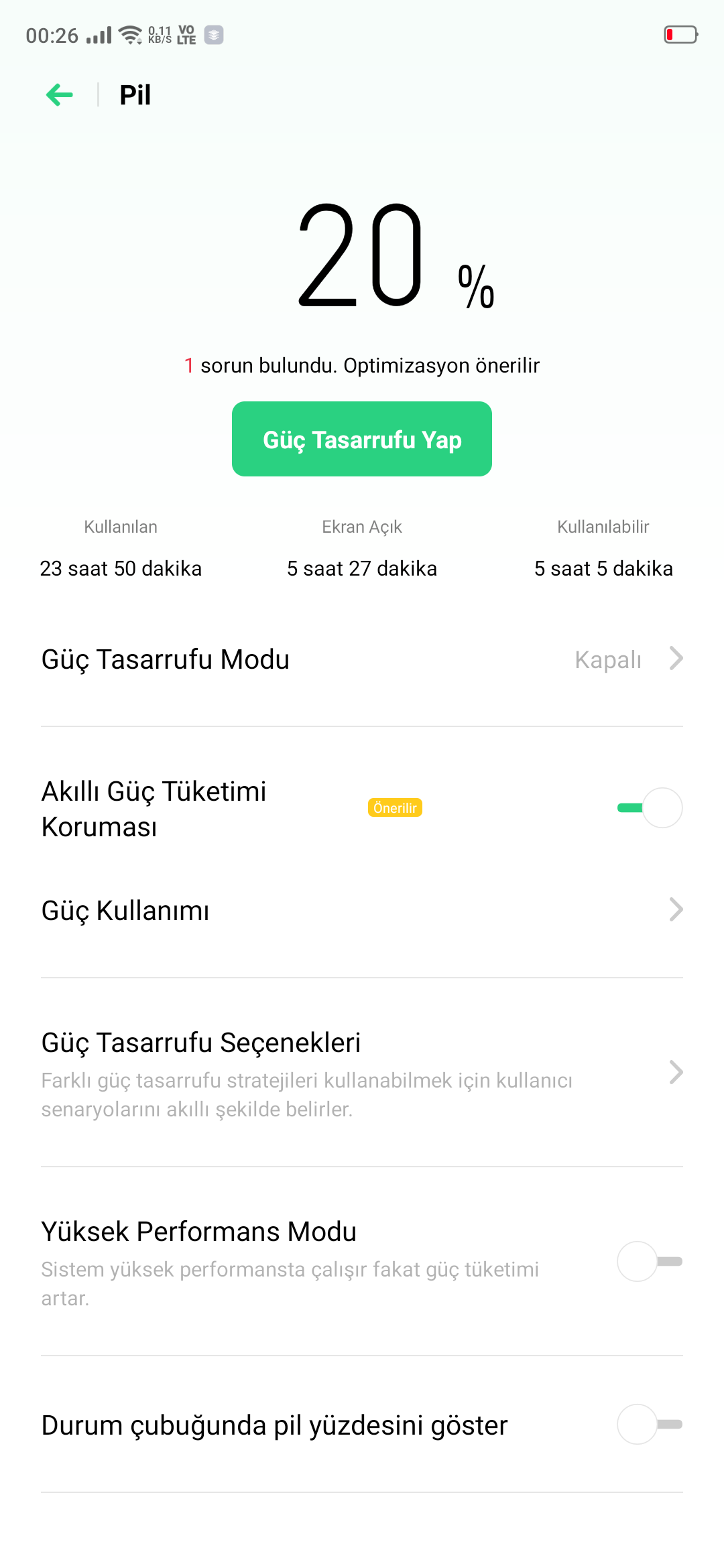
Task: Disable Akıllı Güç Tüketimi Koruması
Action: (649, 808)
